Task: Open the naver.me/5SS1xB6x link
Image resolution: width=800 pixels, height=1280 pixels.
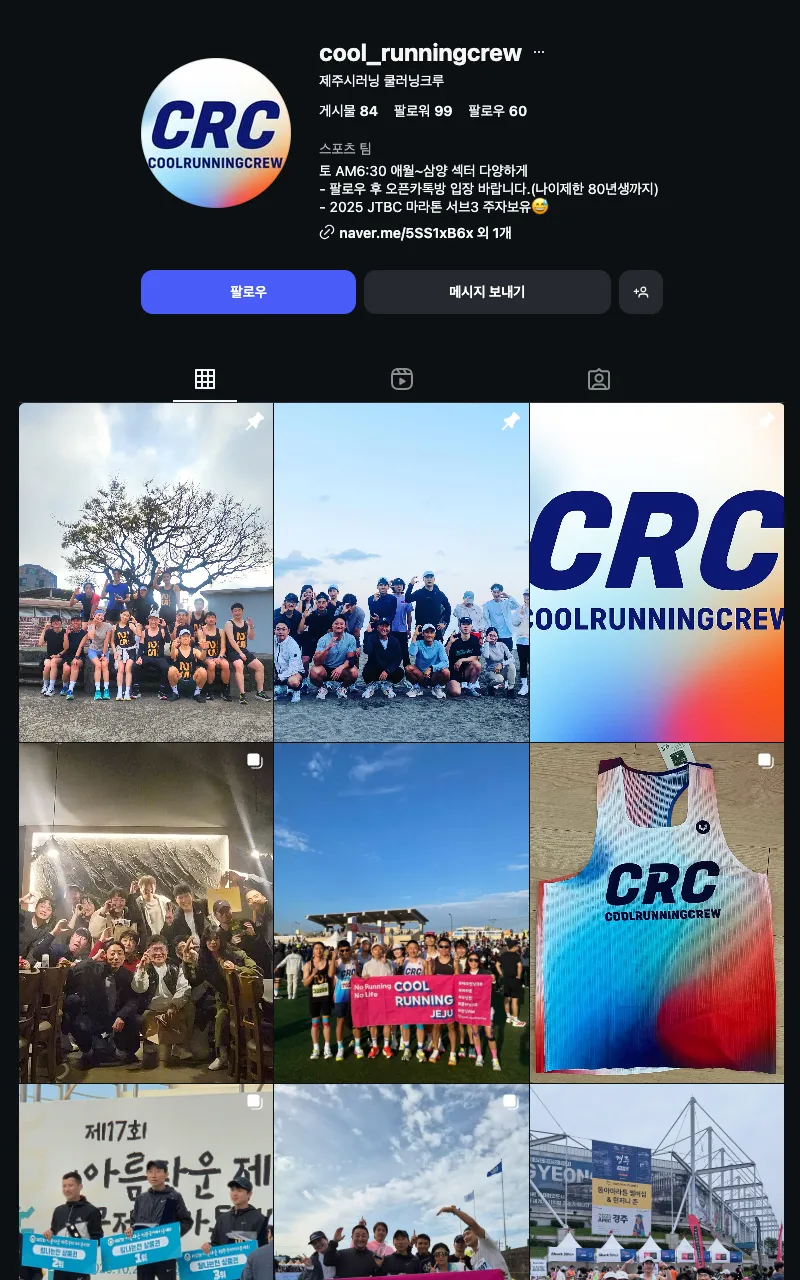Action: tap(405, 233)
